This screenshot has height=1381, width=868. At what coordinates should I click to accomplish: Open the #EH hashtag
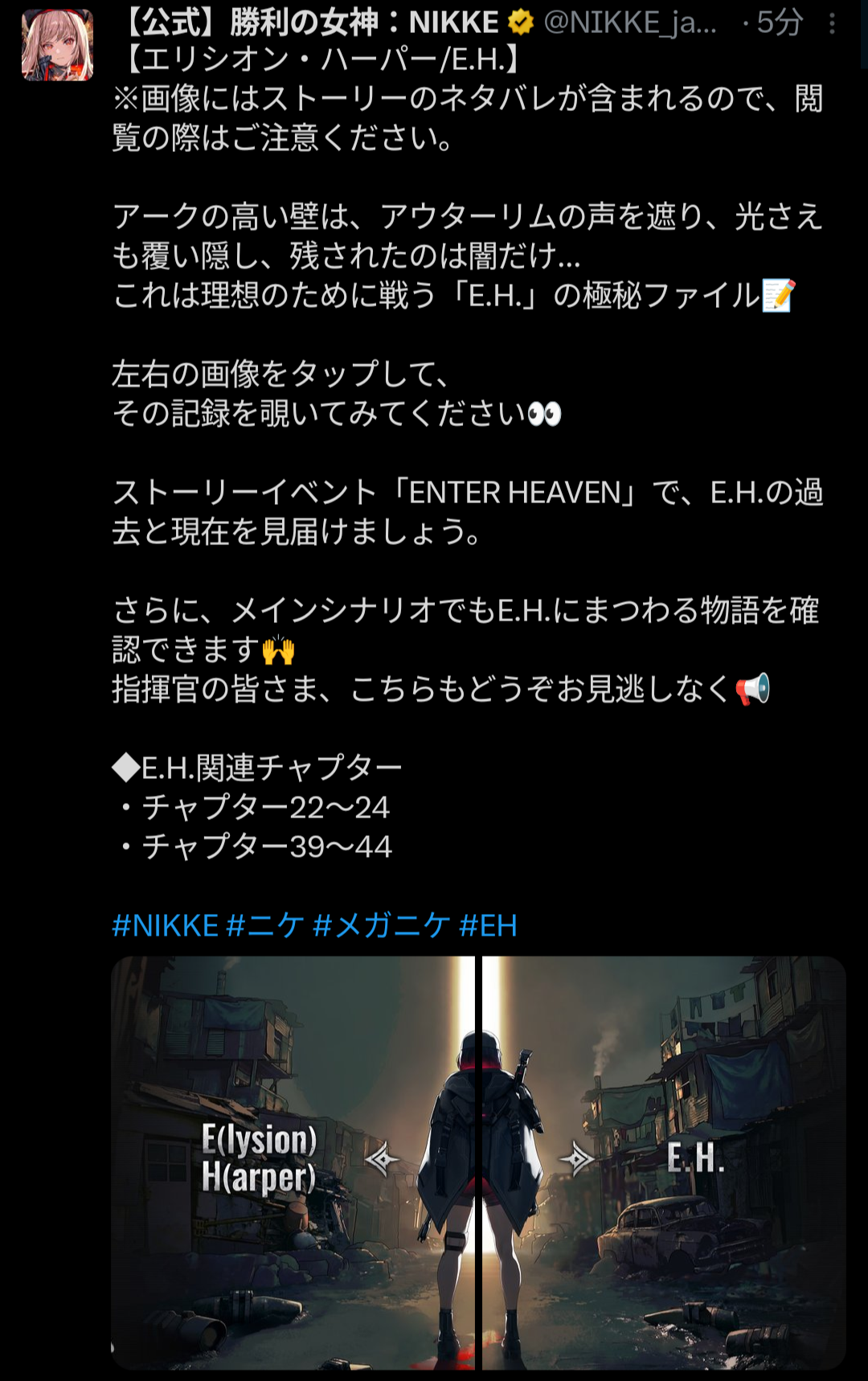coord(488,926)
